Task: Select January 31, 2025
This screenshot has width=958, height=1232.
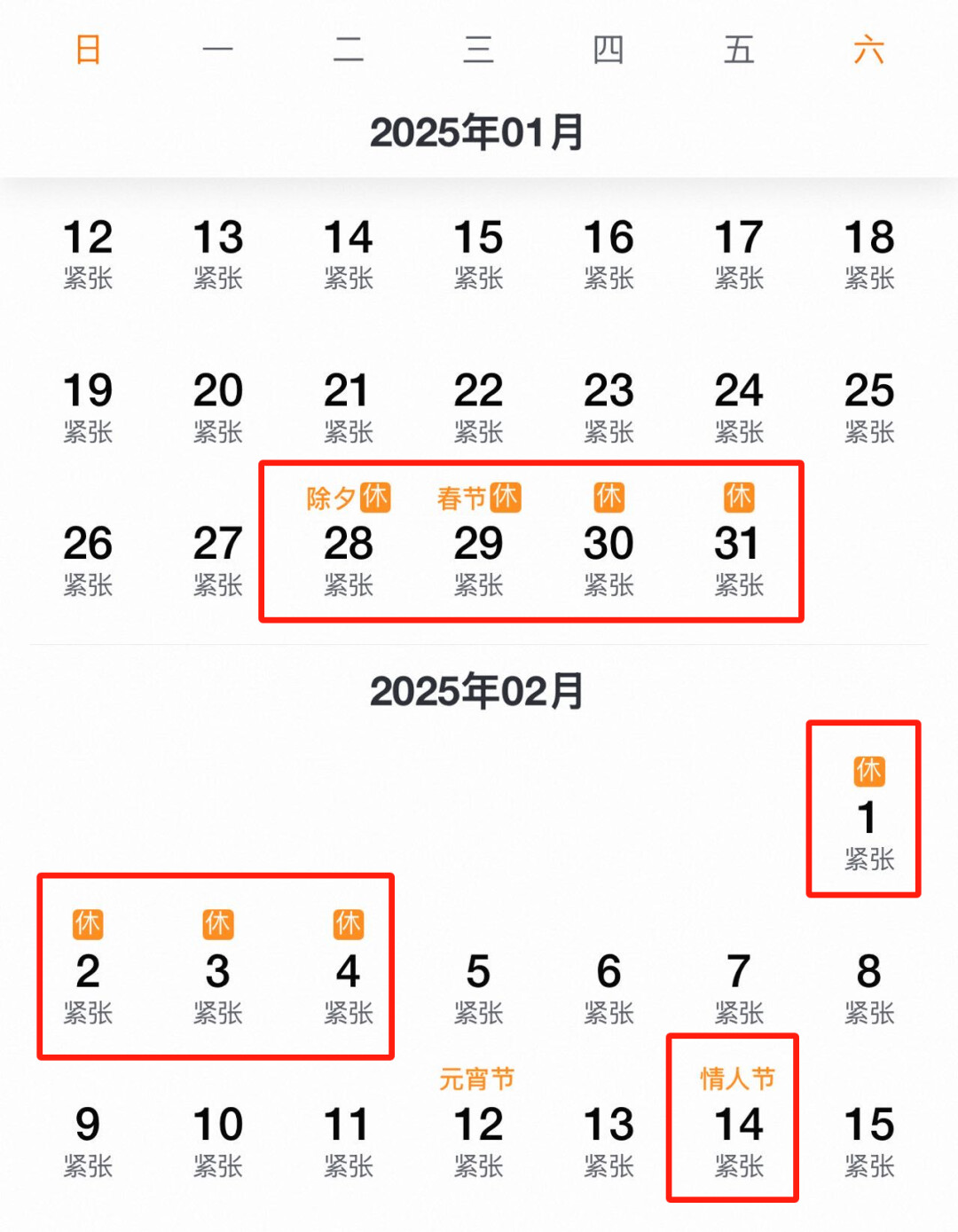Action: click(738, 544)
